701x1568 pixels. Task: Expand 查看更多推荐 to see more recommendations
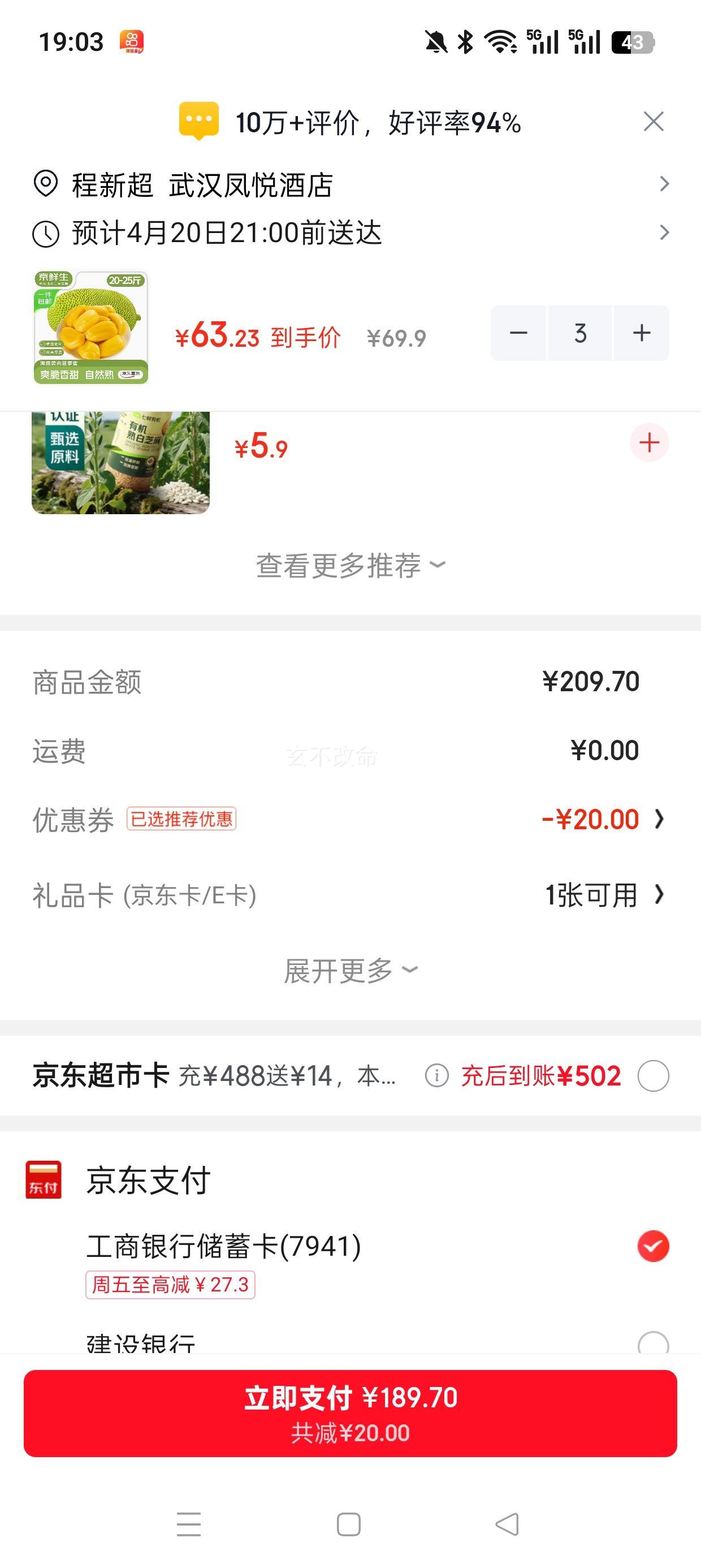pyautogui.click(x=350, y=565)
